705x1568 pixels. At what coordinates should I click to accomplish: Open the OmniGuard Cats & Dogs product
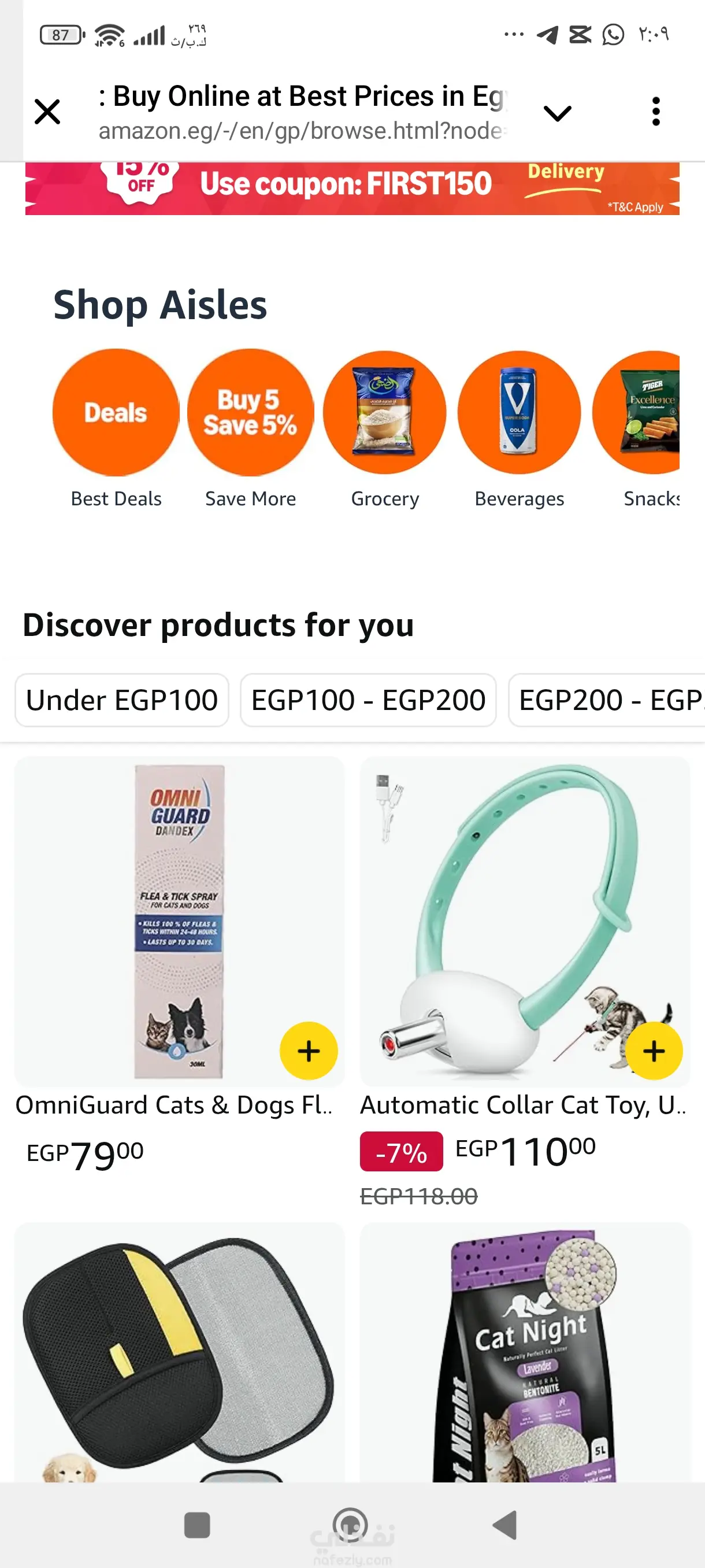click(175, 1105)
